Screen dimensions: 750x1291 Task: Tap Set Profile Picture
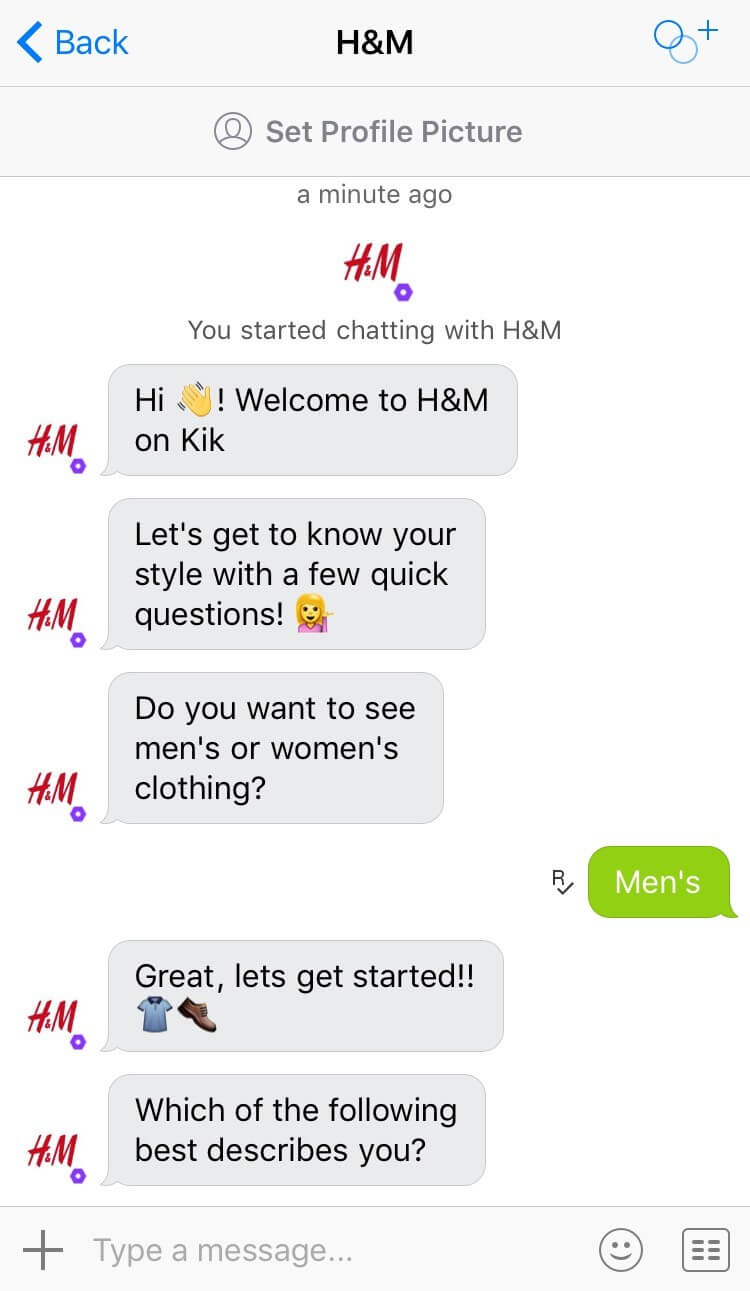click(x=368, y=131)
